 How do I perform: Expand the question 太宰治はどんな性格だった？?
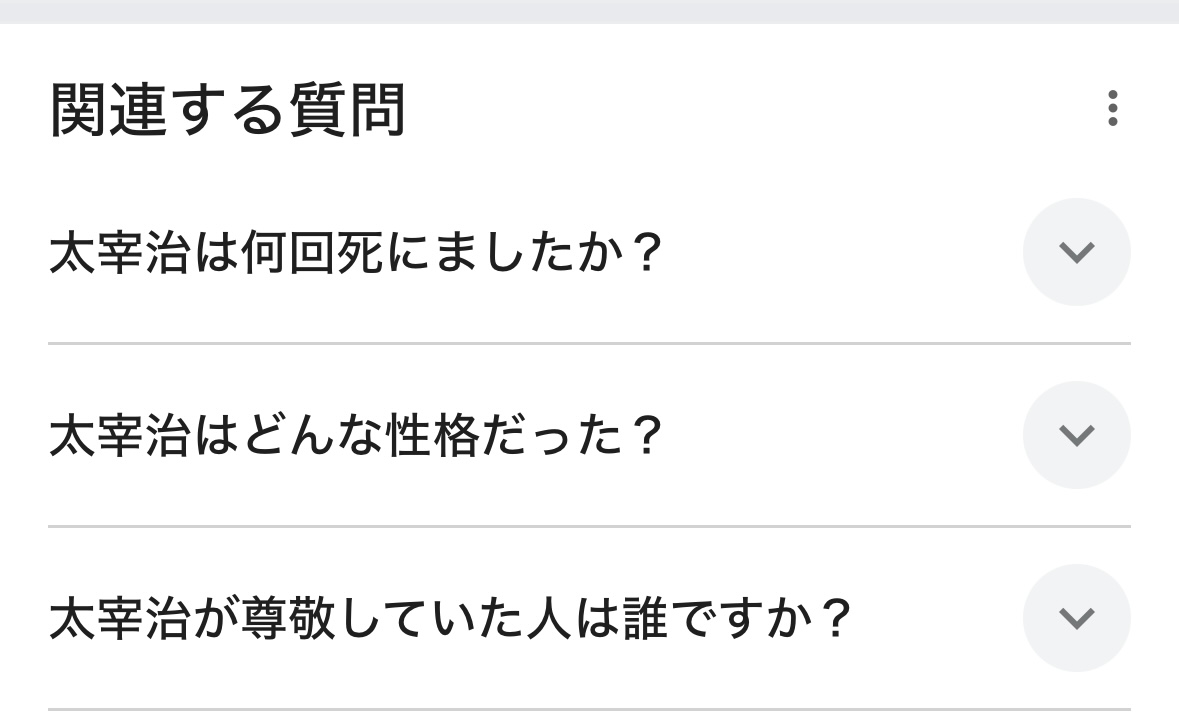click(1076, 435)
